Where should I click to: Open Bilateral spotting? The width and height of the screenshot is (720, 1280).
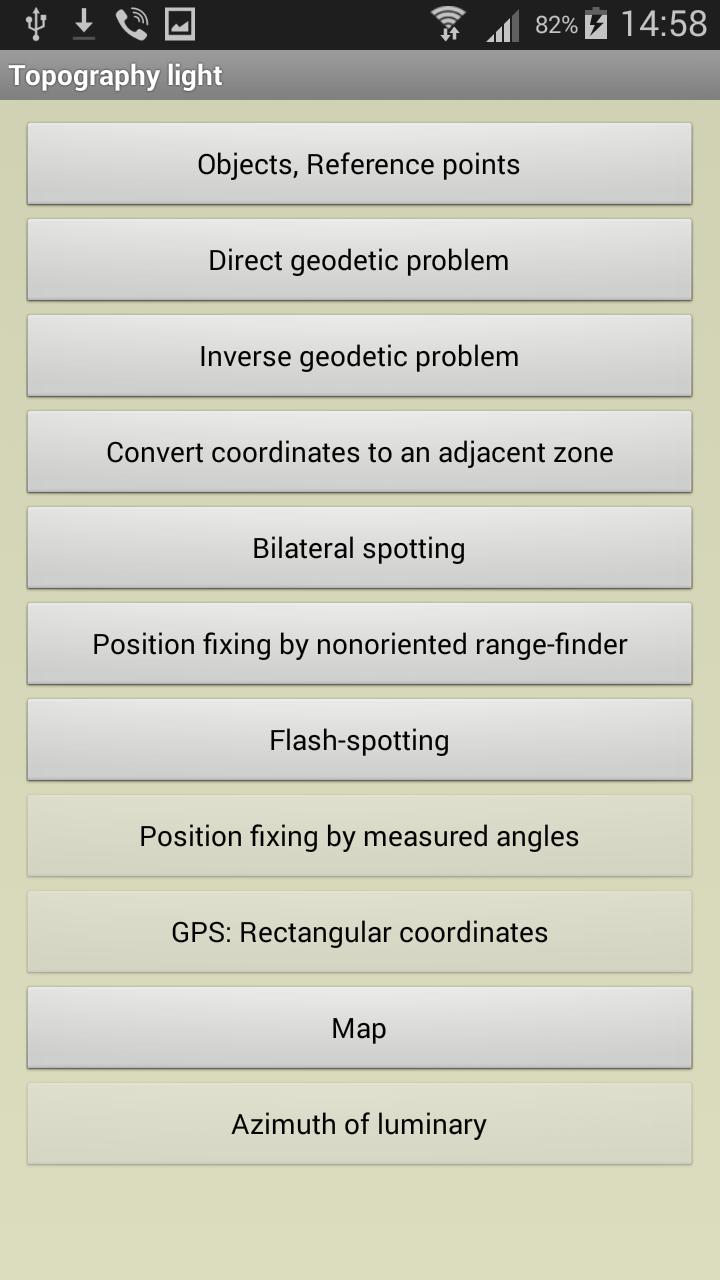pyautogui.click(x=359, y=547)
